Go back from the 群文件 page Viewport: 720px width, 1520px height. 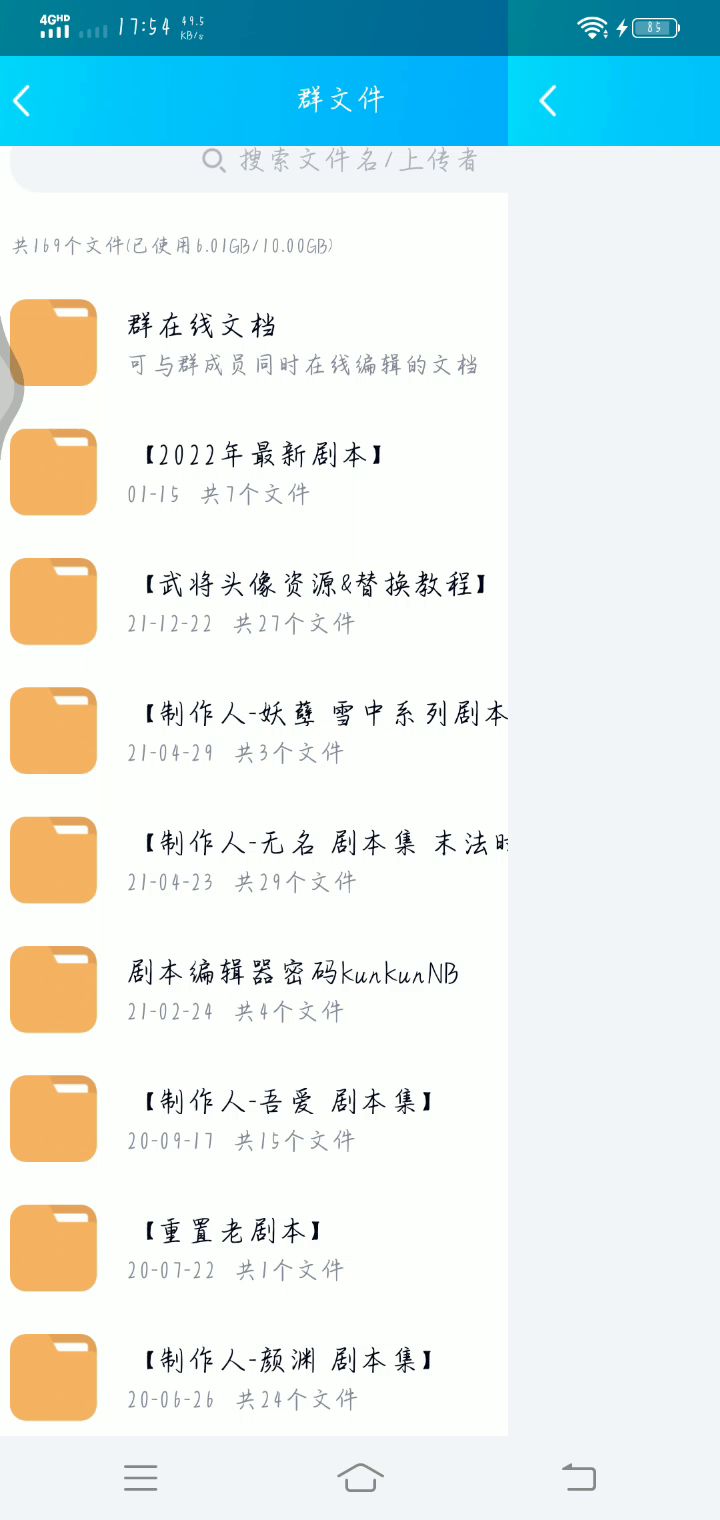coord(23,100)
